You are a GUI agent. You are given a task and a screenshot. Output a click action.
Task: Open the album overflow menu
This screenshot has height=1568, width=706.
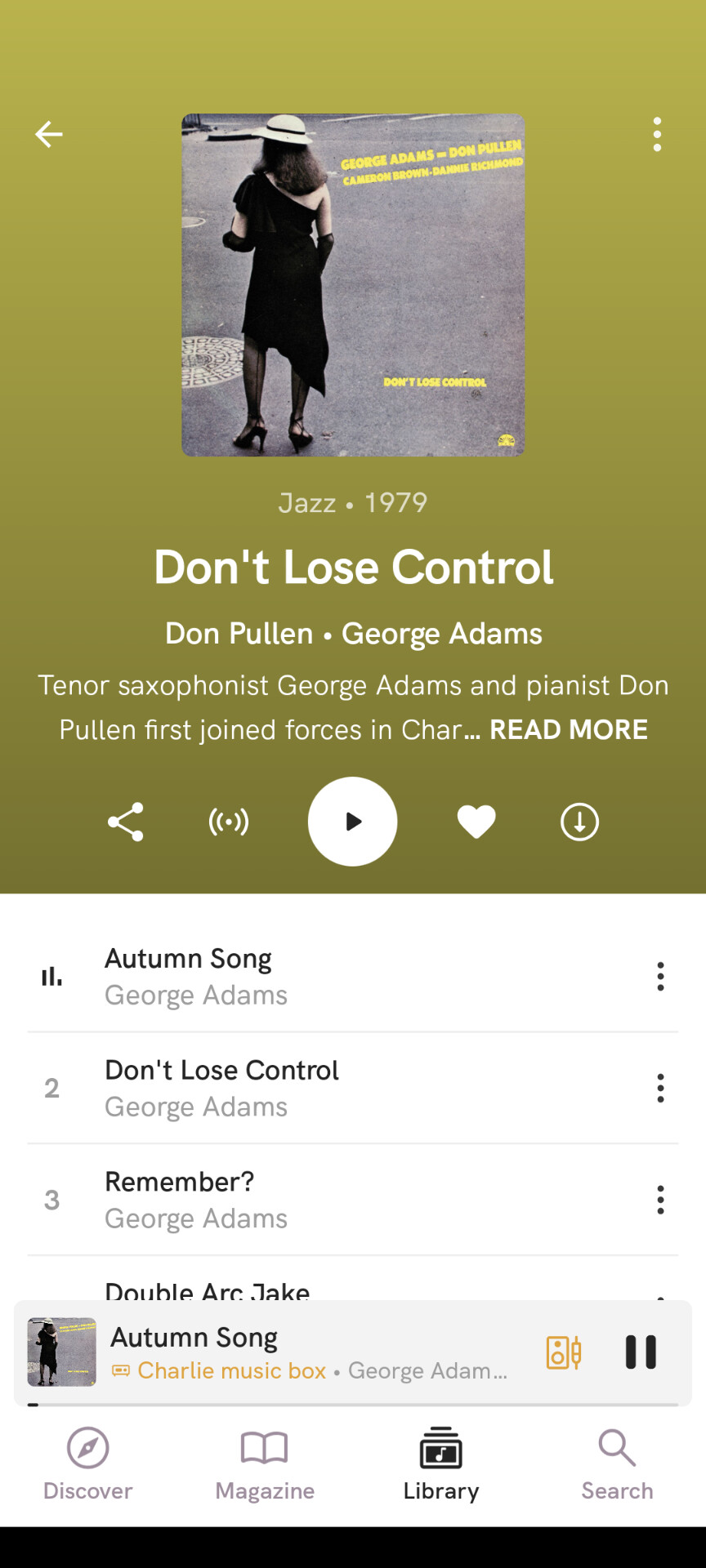tap(657, 134)
